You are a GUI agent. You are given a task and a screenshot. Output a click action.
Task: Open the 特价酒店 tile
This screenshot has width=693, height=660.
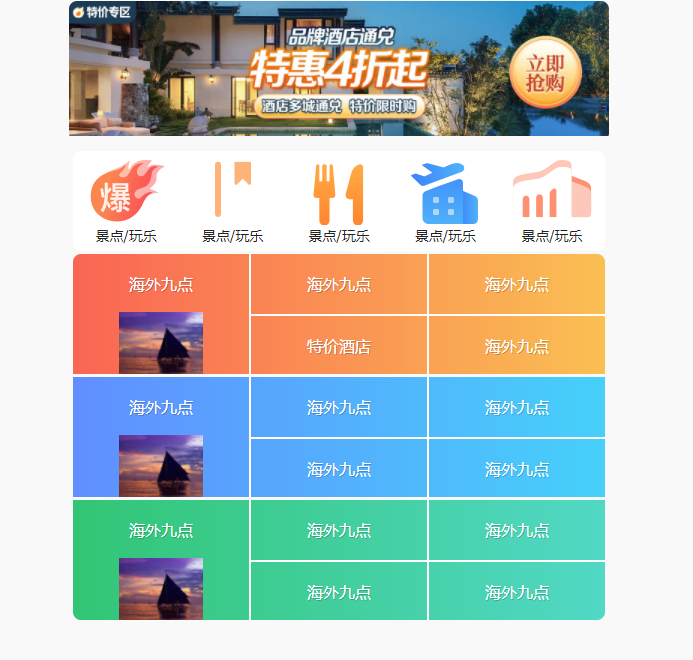(339, 346)
